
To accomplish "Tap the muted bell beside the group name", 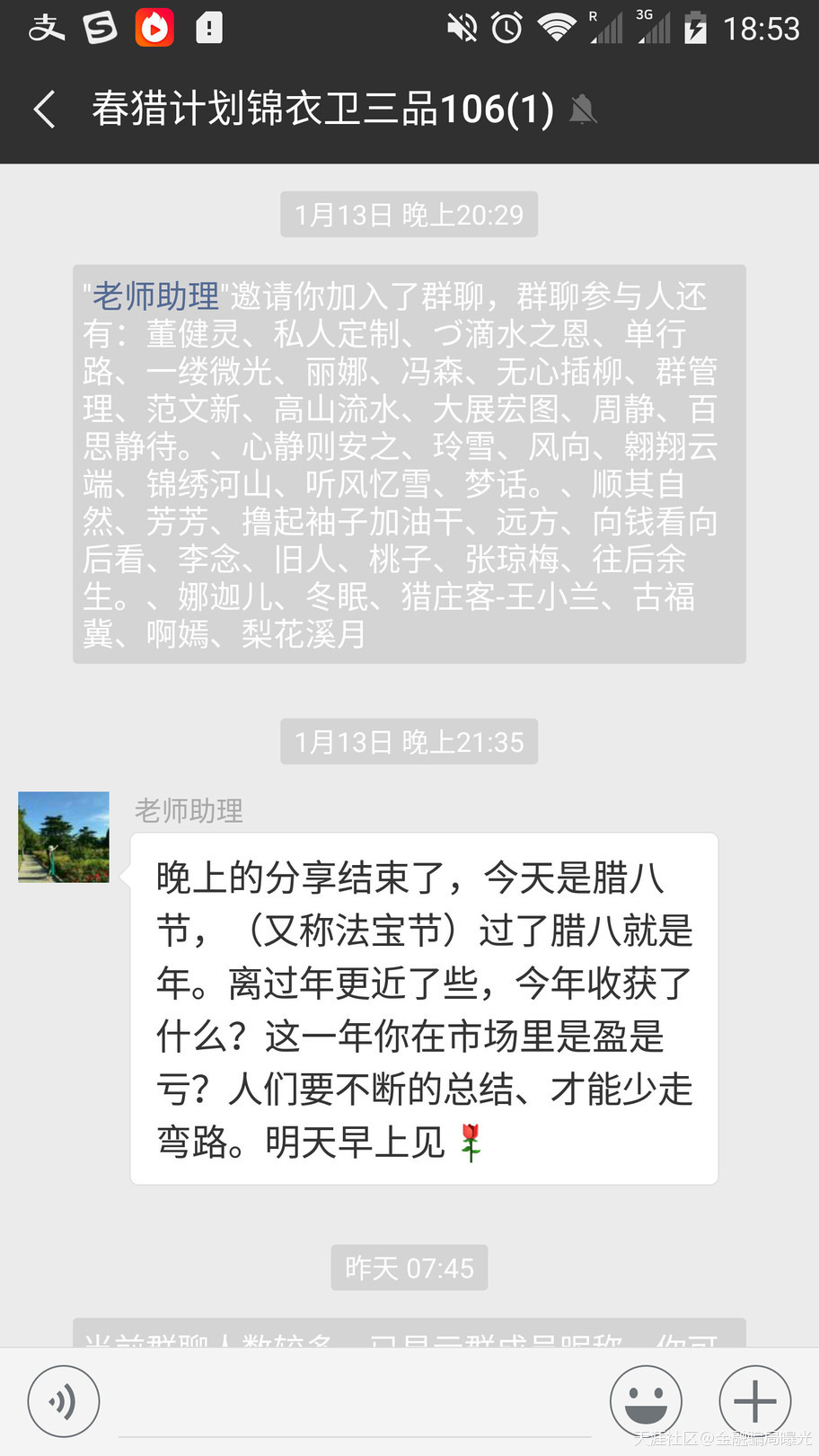I will pos(584,108).
